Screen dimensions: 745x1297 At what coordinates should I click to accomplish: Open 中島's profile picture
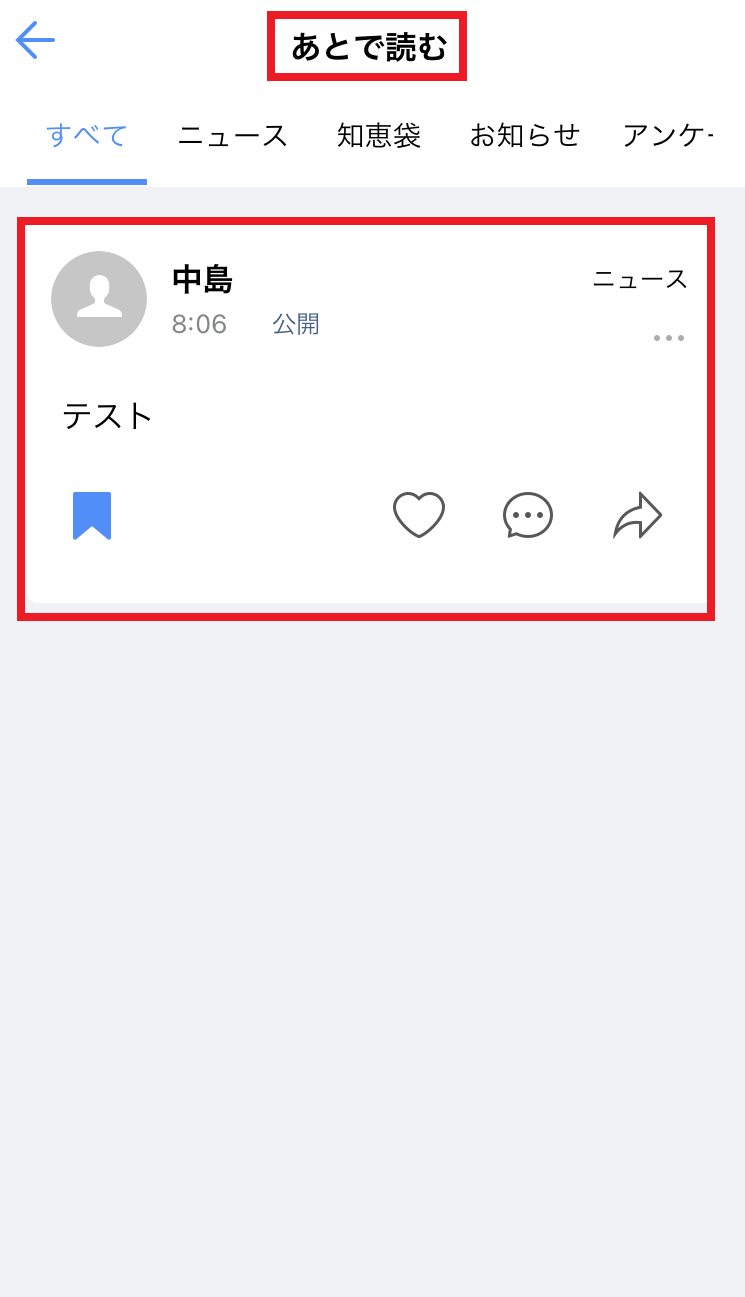point(99,299)
